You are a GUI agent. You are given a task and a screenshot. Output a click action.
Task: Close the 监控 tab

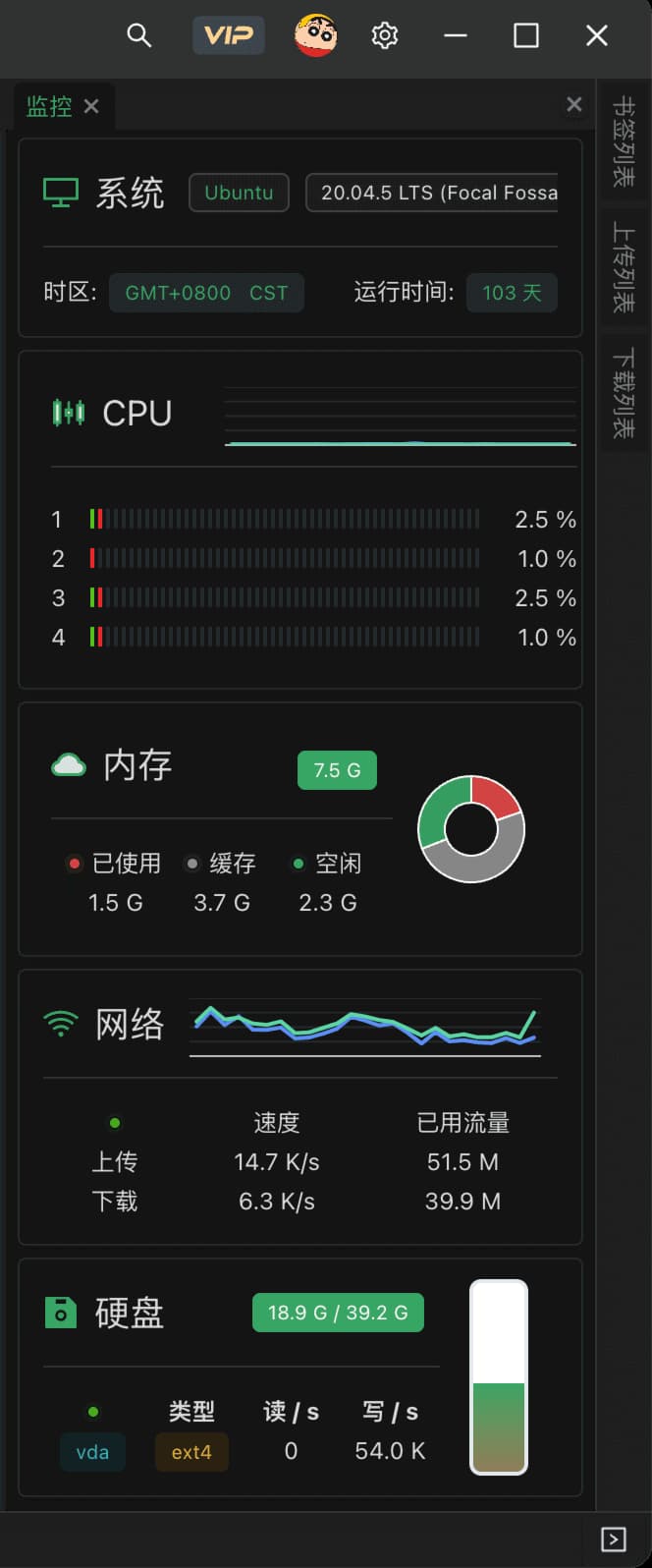pos(91,106)
